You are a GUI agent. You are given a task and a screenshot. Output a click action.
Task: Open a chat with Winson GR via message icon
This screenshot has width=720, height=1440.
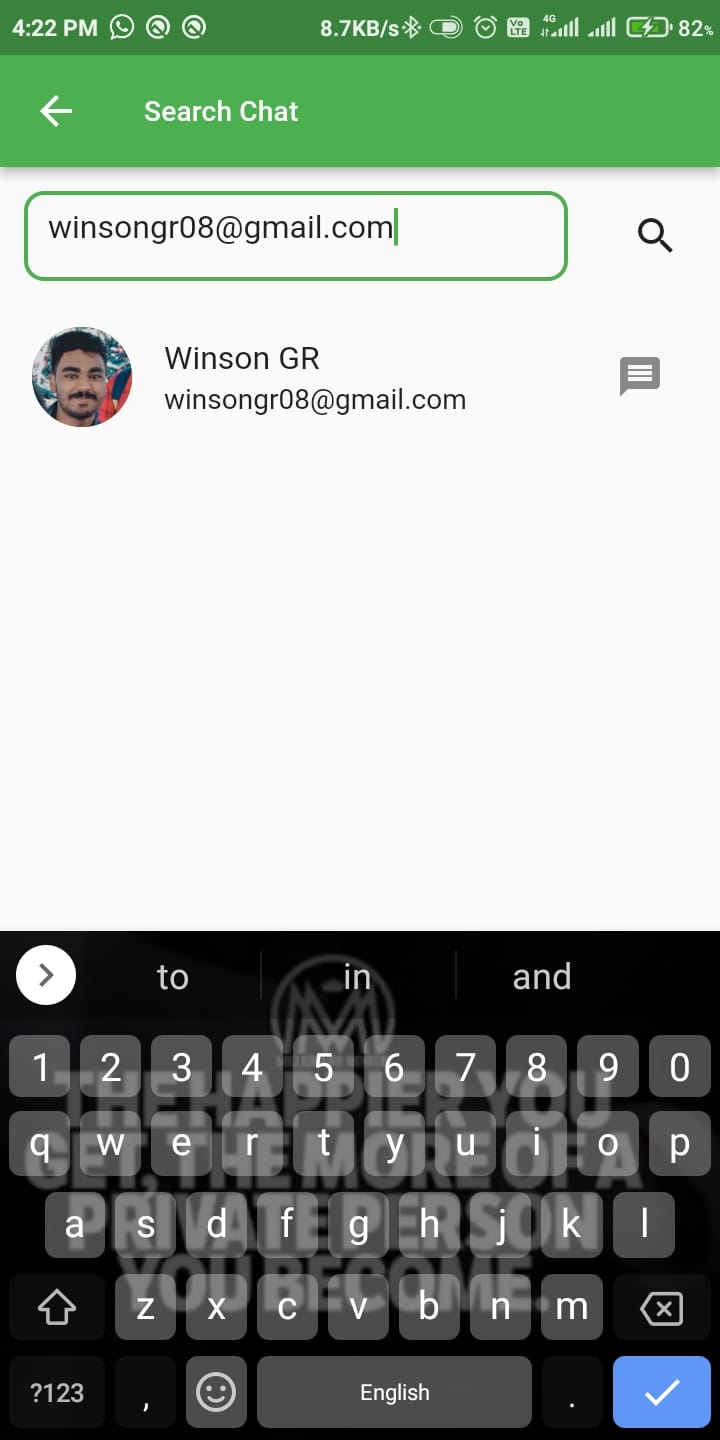(639, 377)
